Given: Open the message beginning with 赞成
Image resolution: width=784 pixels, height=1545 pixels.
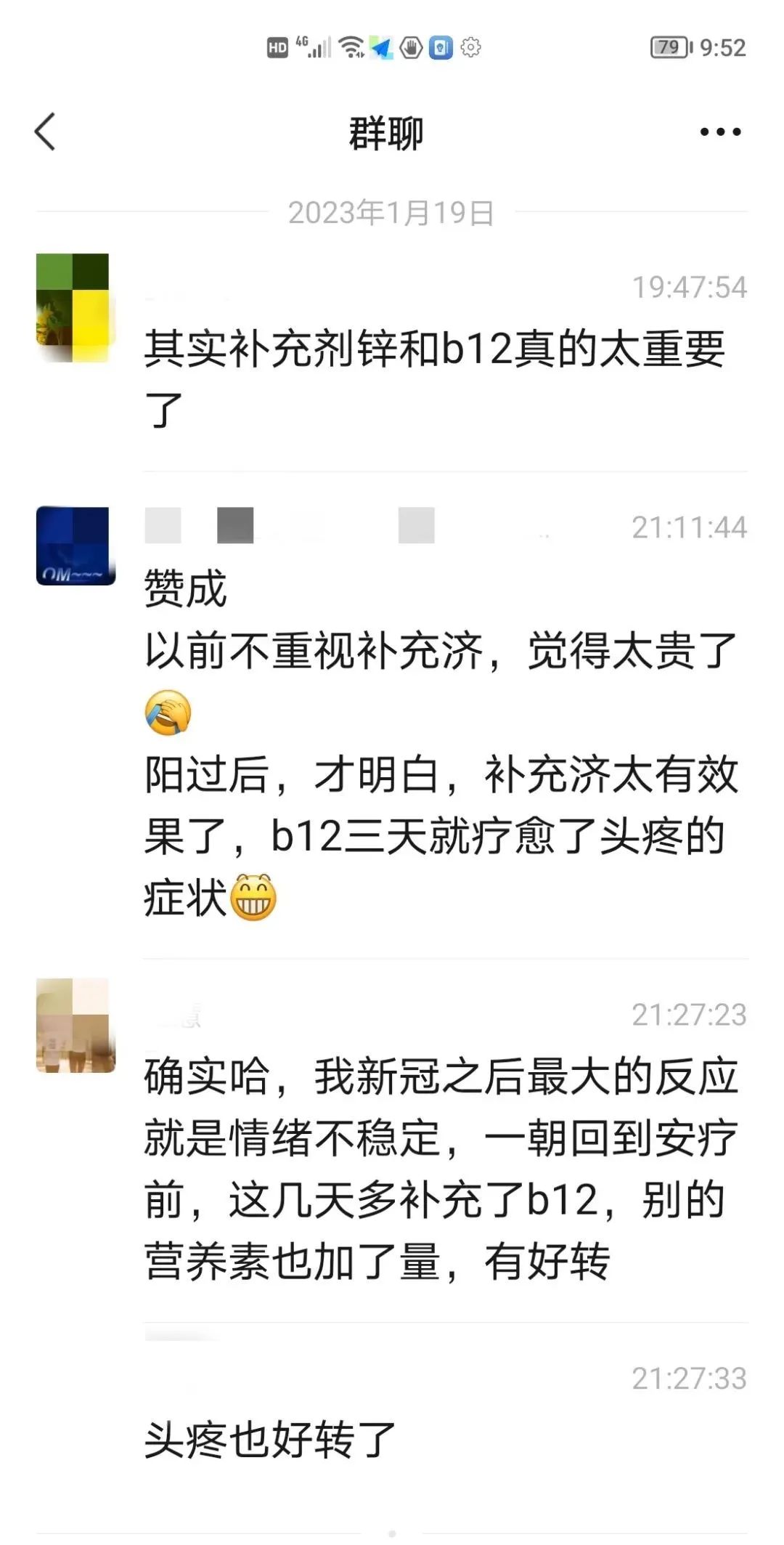Looking at the screenshot, I should (441, 743).
